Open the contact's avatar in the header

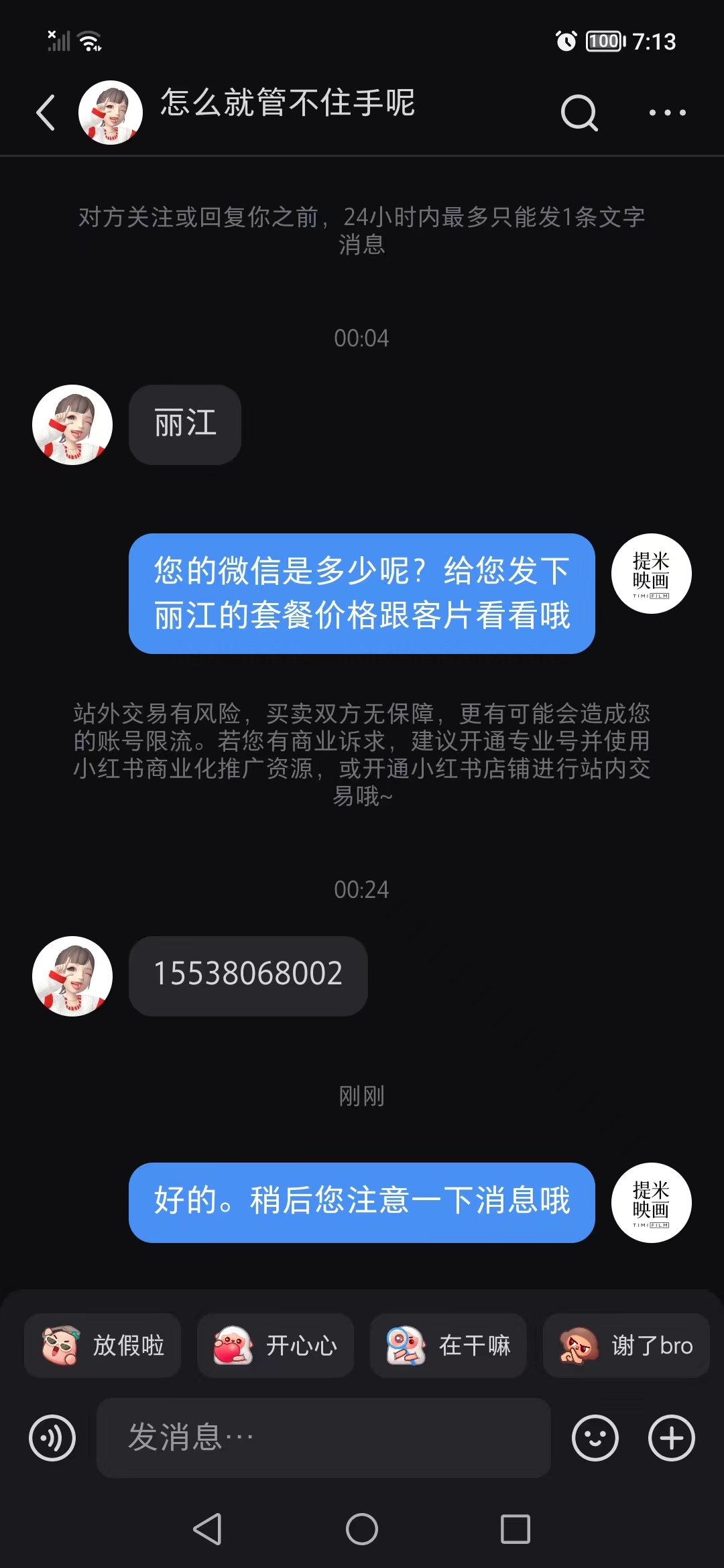[x=111, y=113]
